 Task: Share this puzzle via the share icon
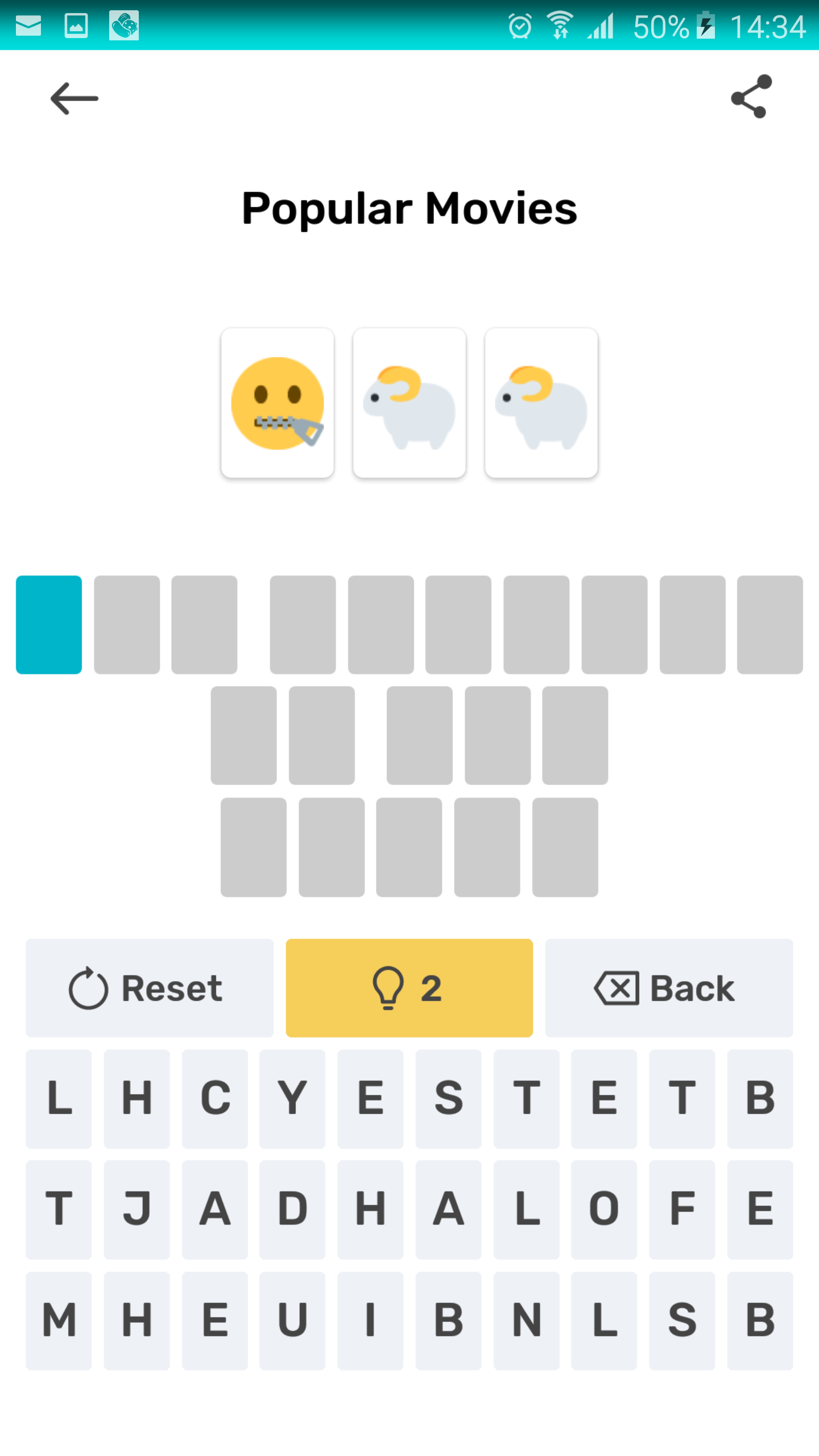[x=751, y=97]
